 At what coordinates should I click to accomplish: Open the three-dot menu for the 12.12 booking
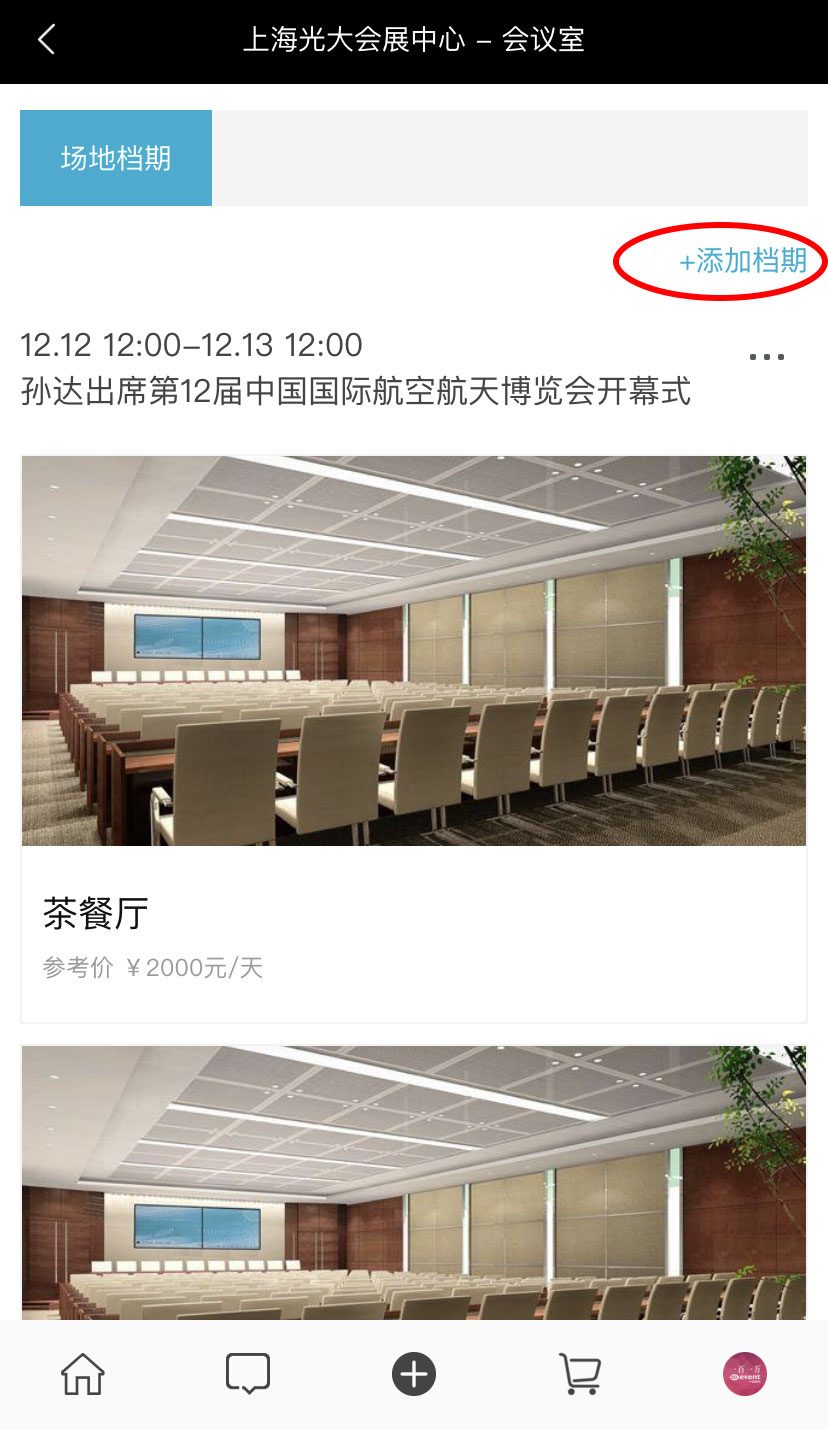coord(766,357)
